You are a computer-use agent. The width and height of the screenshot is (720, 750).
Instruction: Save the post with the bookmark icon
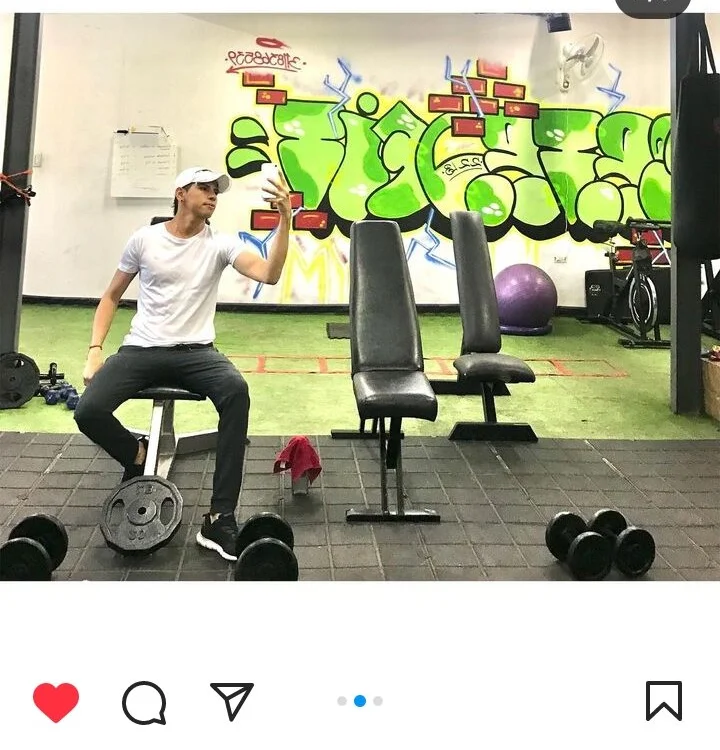tap(663, 701)
